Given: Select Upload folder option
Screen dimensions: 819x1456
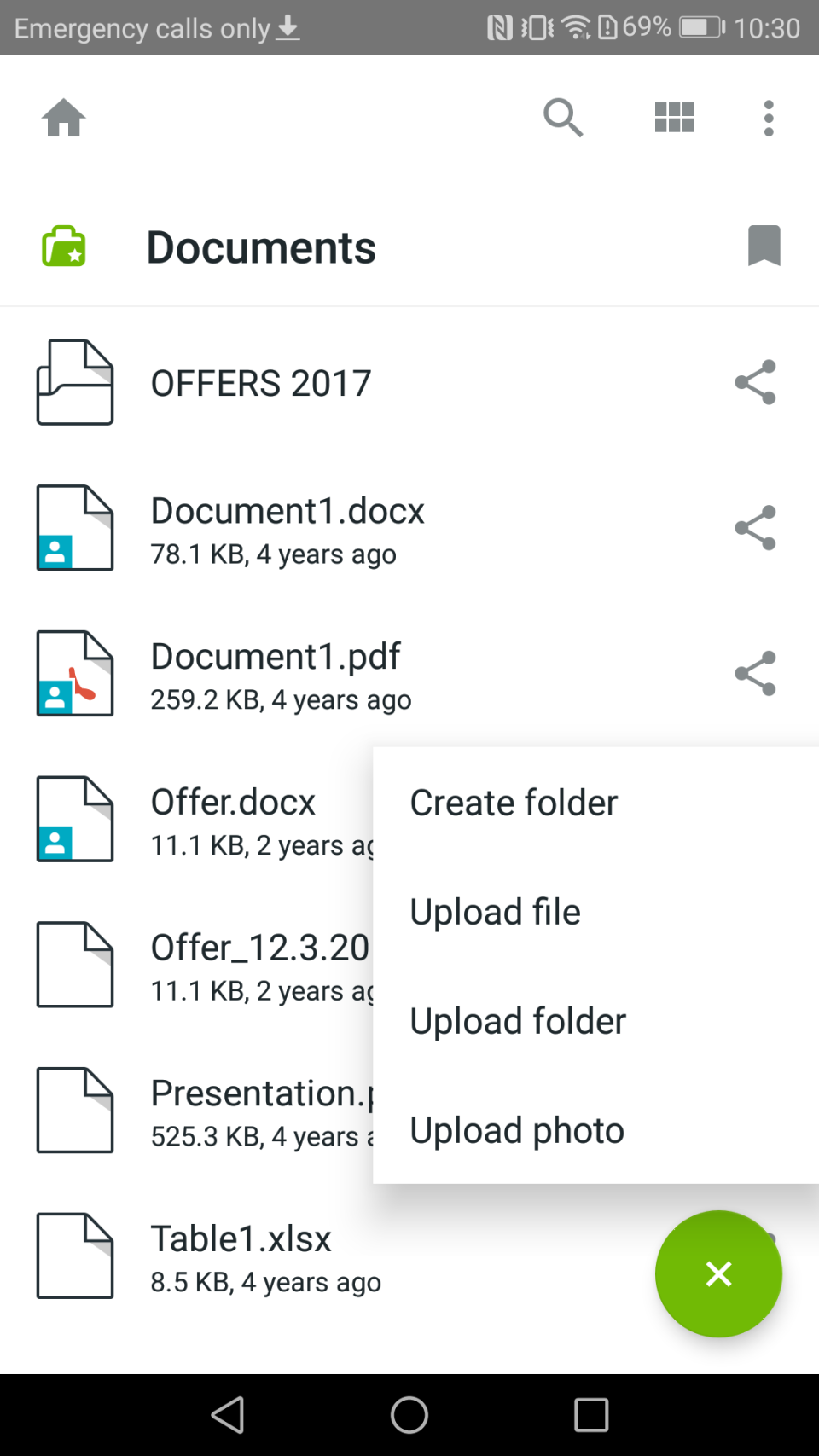Looking at the screenshot, I should point(517,1020).
